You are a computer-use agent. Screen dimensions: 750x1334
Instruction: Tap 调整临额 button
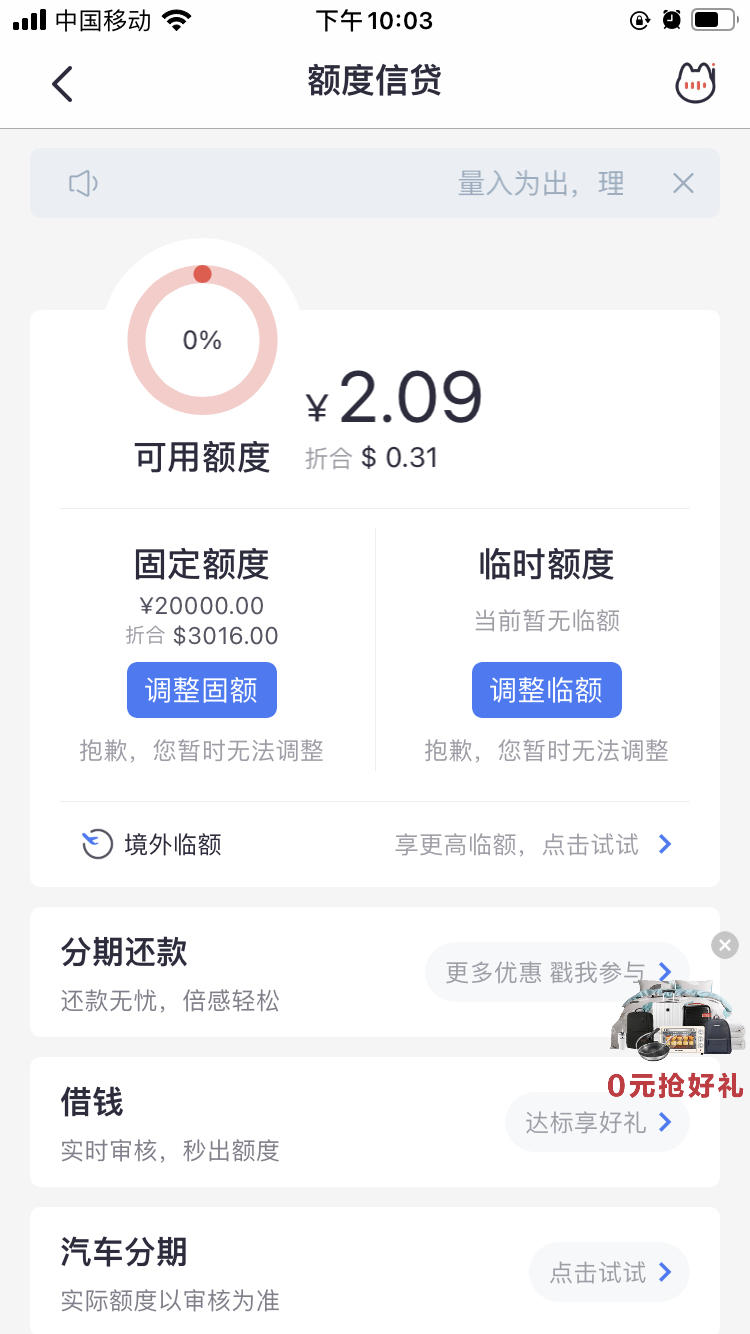pyautogui.click(x=547, y=690)
